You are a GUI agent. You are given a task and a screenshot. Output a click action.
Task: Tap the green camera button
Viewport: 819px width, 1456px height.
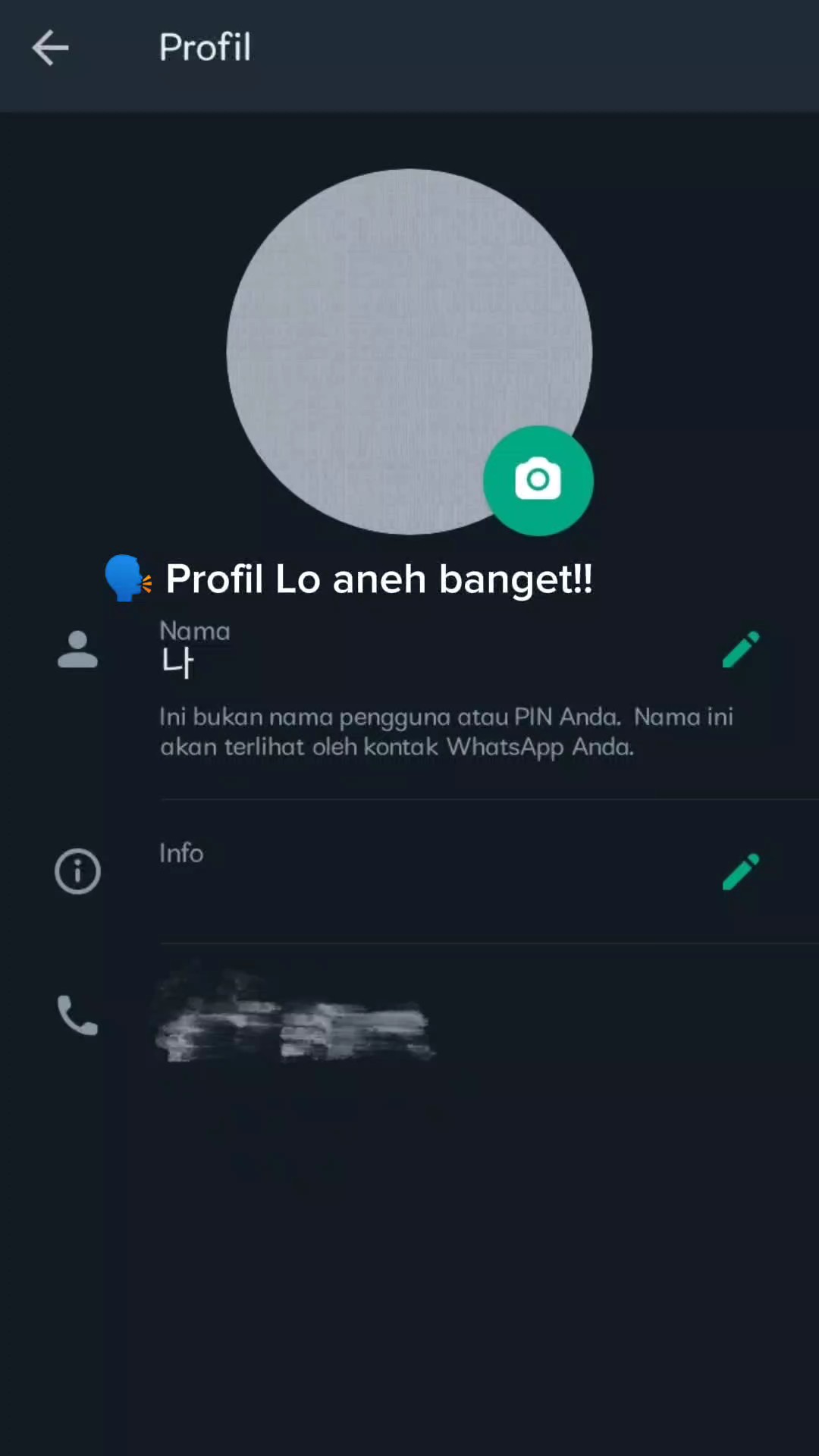[538, 480]
